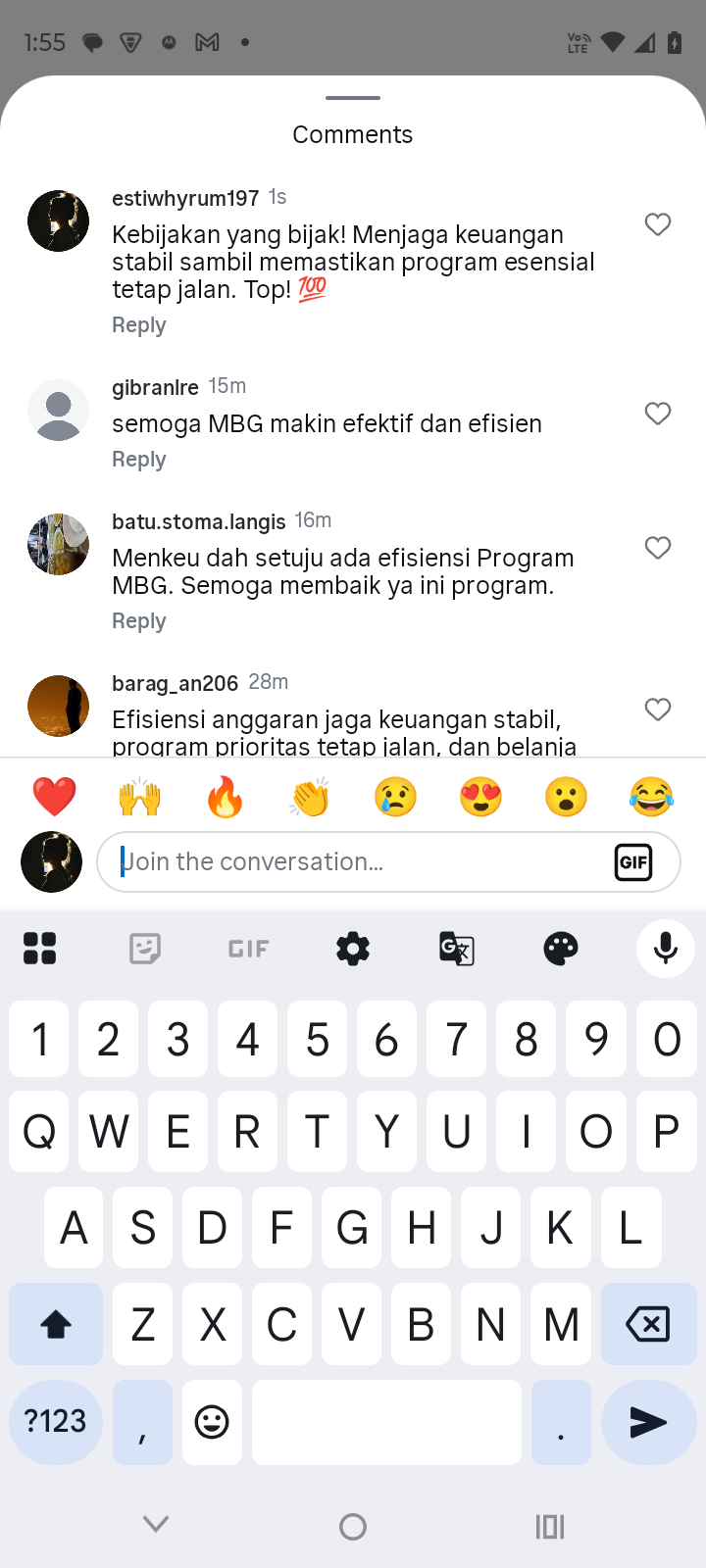
Task: Like gibranlre's comment
Action: click(658, 414)
